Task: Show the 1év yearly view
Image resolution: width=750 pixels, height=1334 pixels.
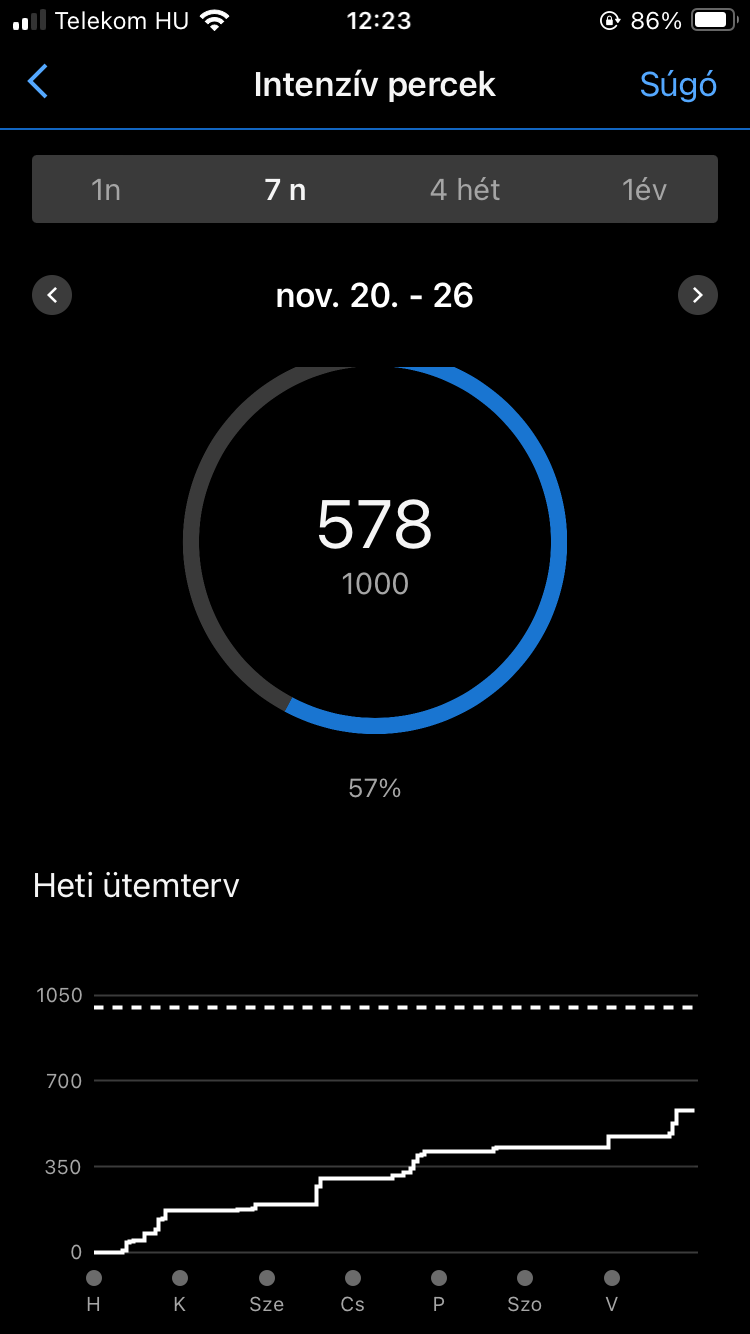Action: click(x=644, y=190)
